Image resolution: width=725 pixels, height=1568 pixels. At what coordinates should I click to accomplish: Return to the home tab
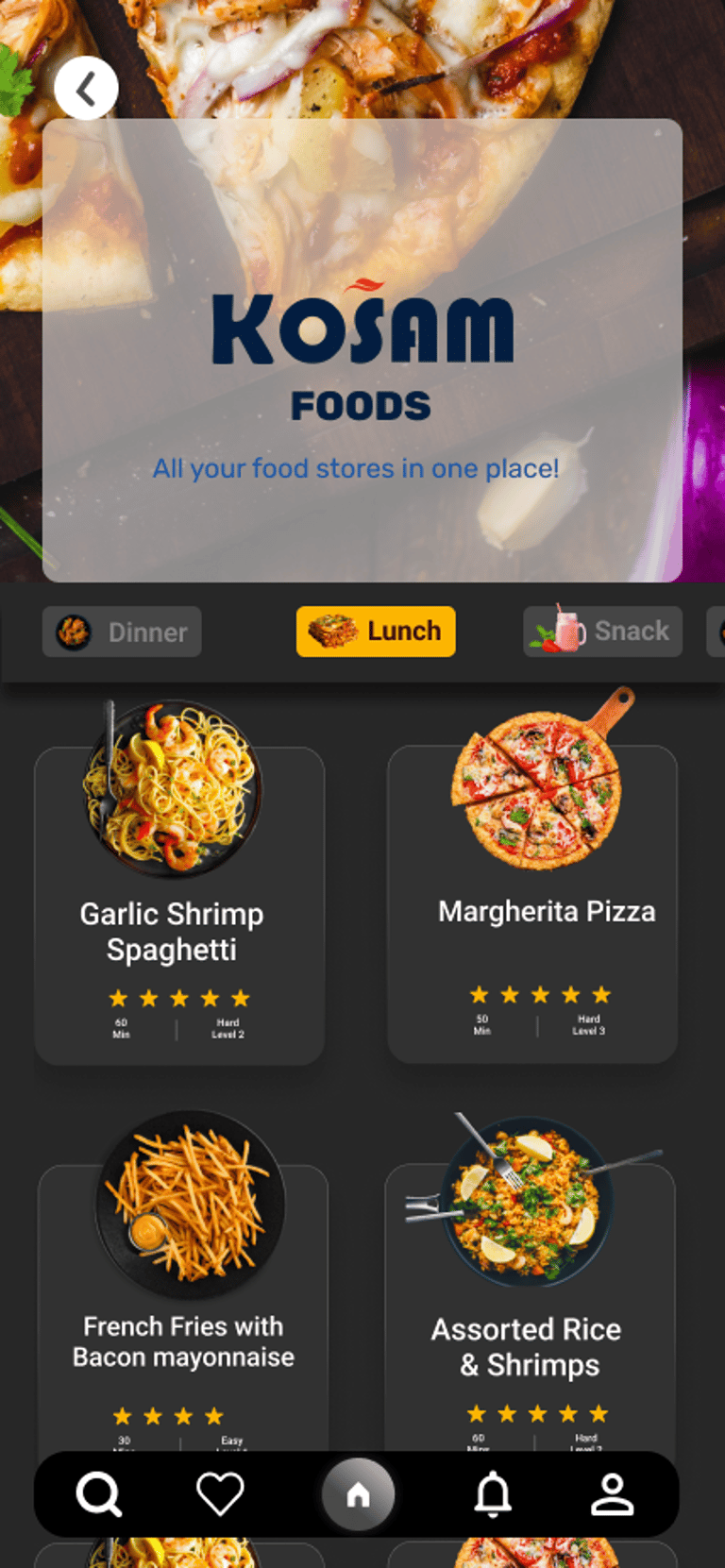pyautogui.click(x=358, y=1495)
